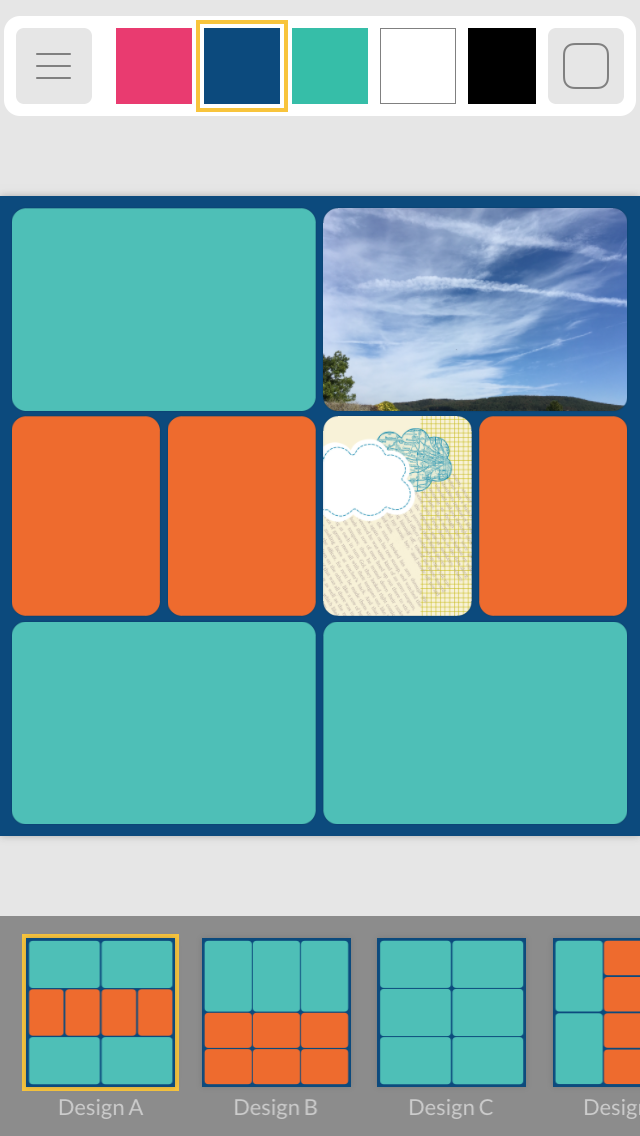Select the pink color swatch
Image resolution: width=640 pixels, height=1136 pixels.
click(x=154, y=66)
